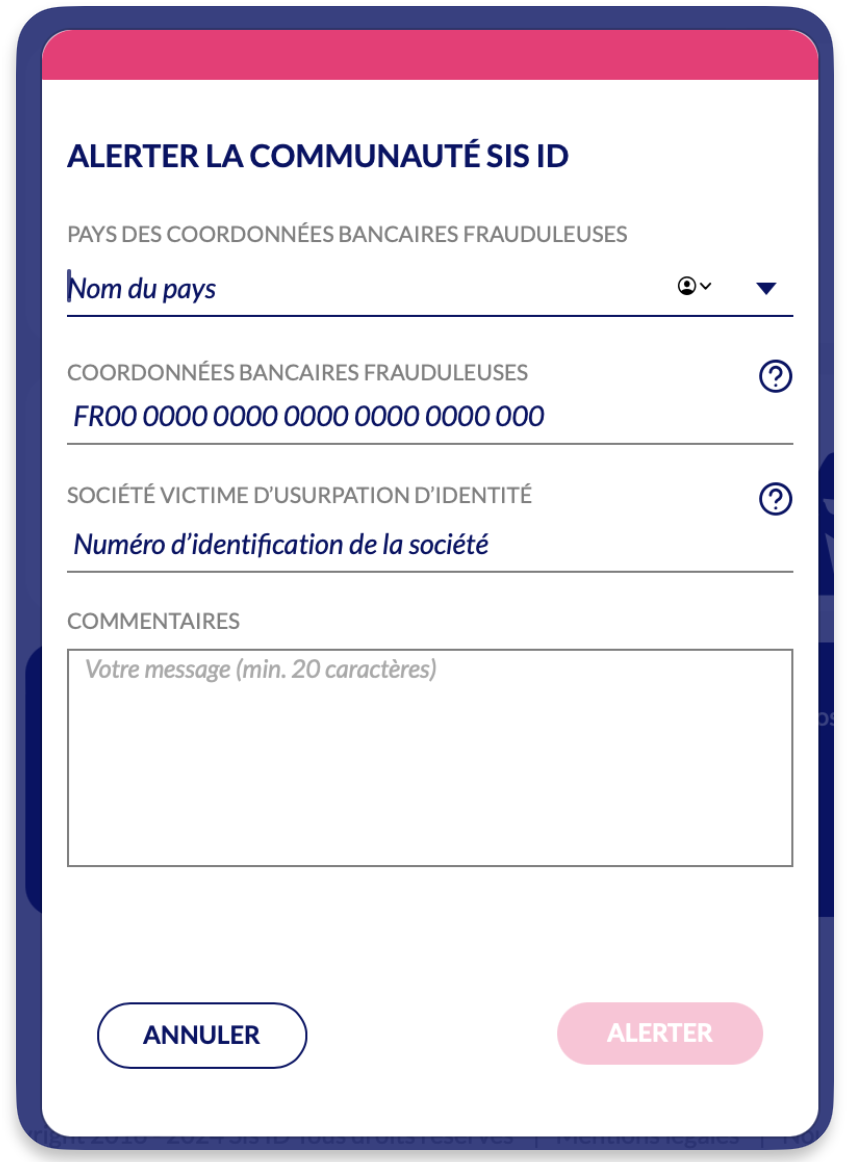The height and width of the screenshot is (1162, 850).
Task: Open help for Coordonnées bancaires frauduleuses
Action: 775,376
